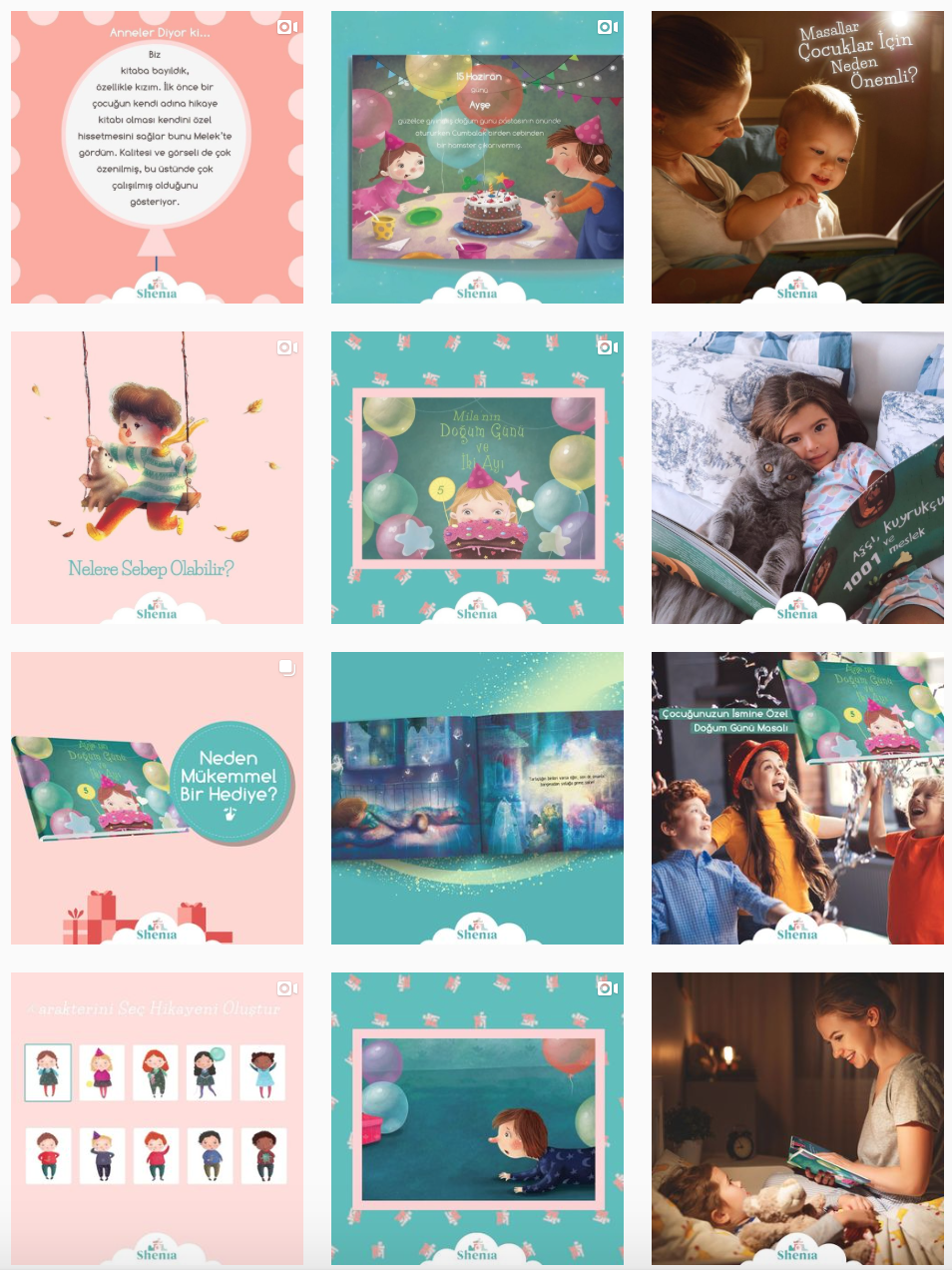This screenshot has height=1270, width=952.
Task: Open the 'Mila'nın Doğum Günü' book cover video
Action: (x=477, y=477)
